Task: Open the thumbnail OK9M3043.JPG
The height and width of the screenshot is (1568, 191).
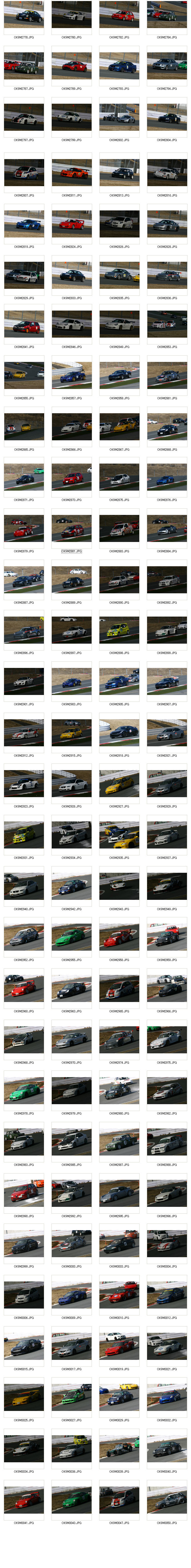Action: [x=72, y=1499]
